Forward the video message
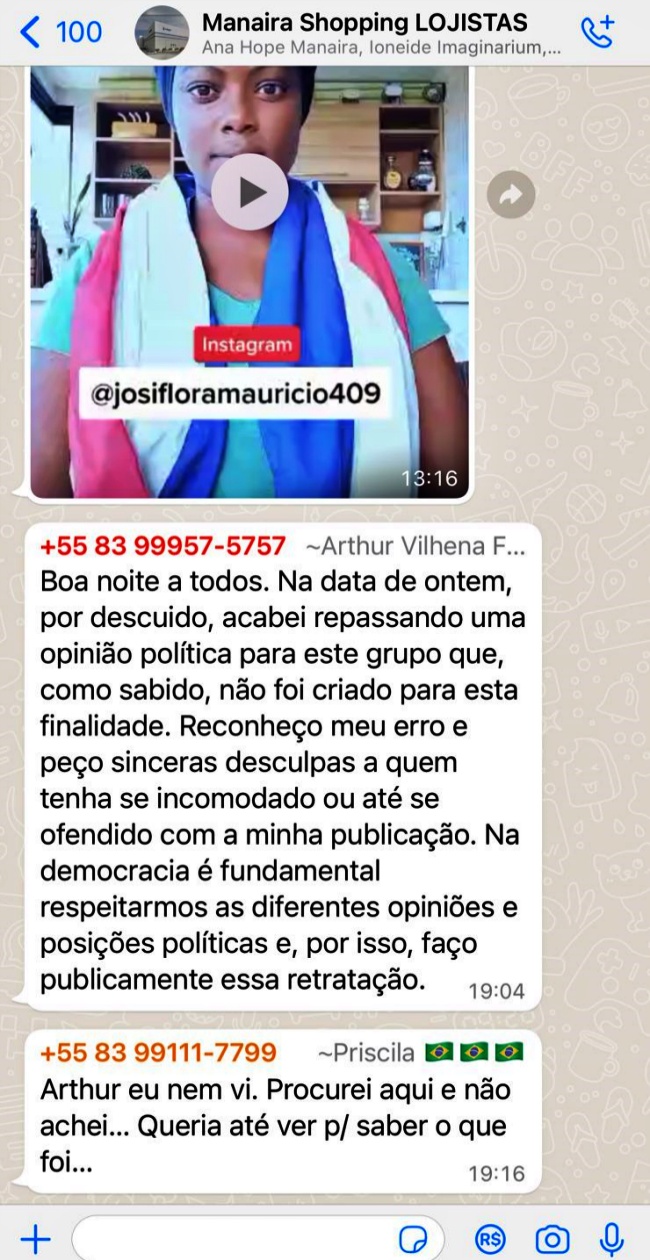Screen dimensions: 650x1260 [x=511, y=196]
